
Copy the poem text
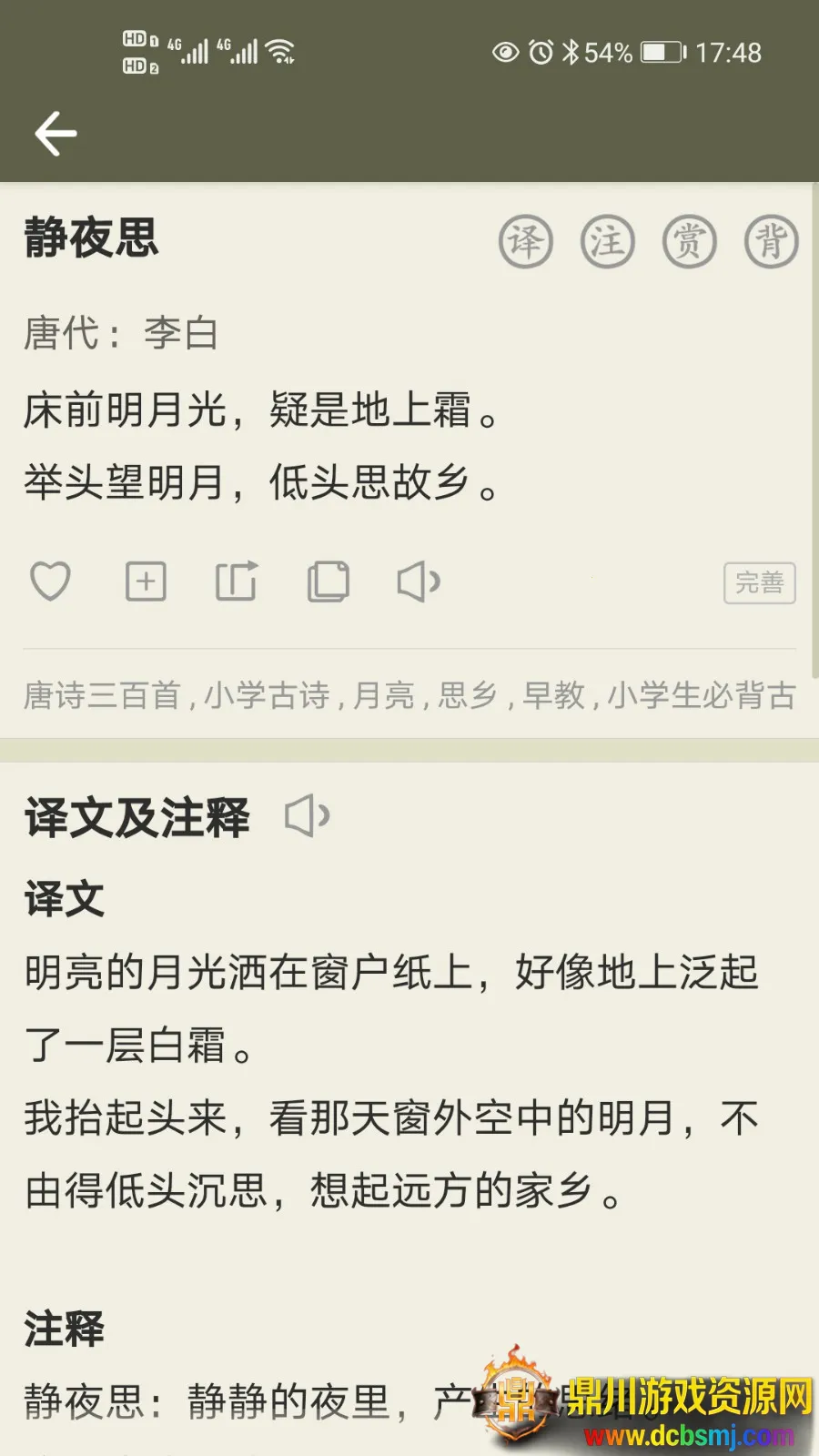click(x=329, y=581)
